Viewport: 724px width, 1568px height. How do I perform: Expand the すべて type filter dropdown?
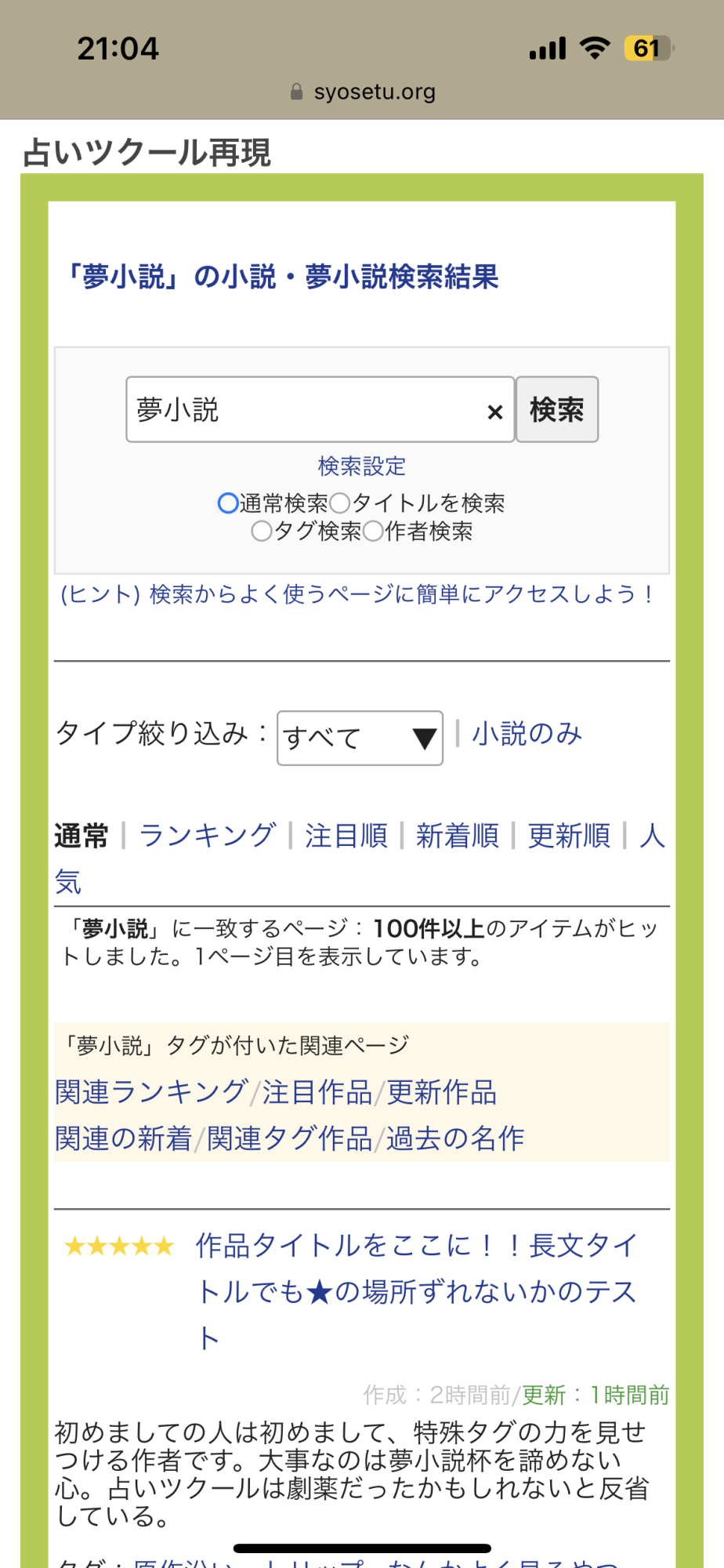pyautogui.click(x=360, y=738)
